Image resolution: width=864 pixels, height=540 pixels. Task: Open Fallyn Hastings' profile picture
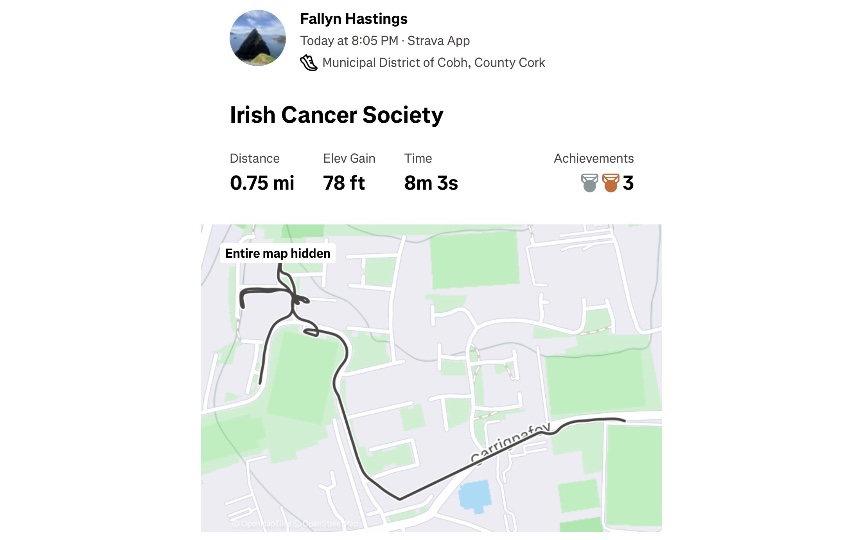click(258, 39)
